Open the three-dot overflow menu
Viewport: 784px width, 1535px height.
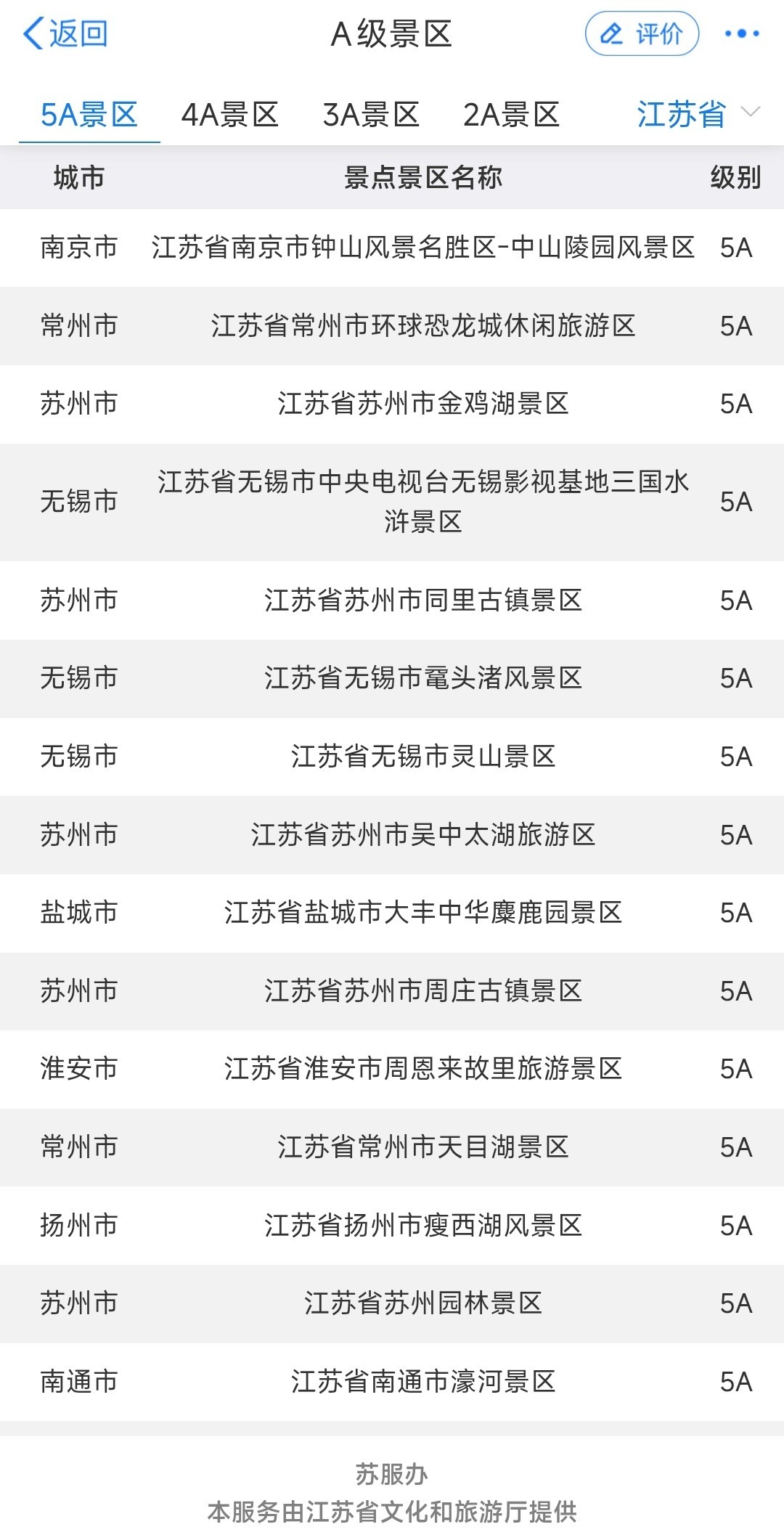point(742,34)
